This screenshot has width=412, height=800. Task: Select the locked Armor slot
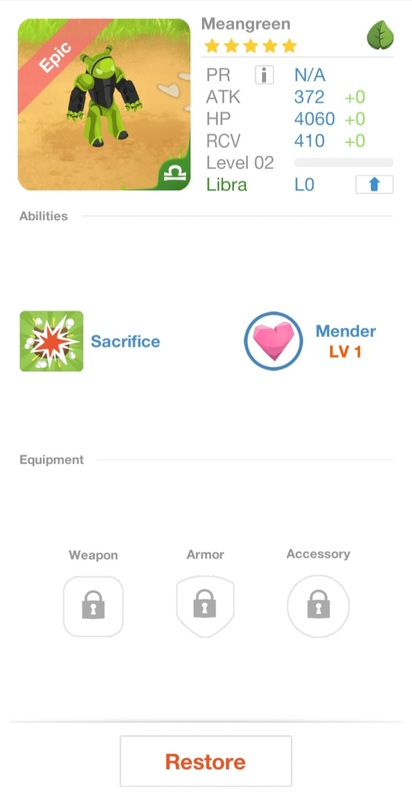(205, 606)
